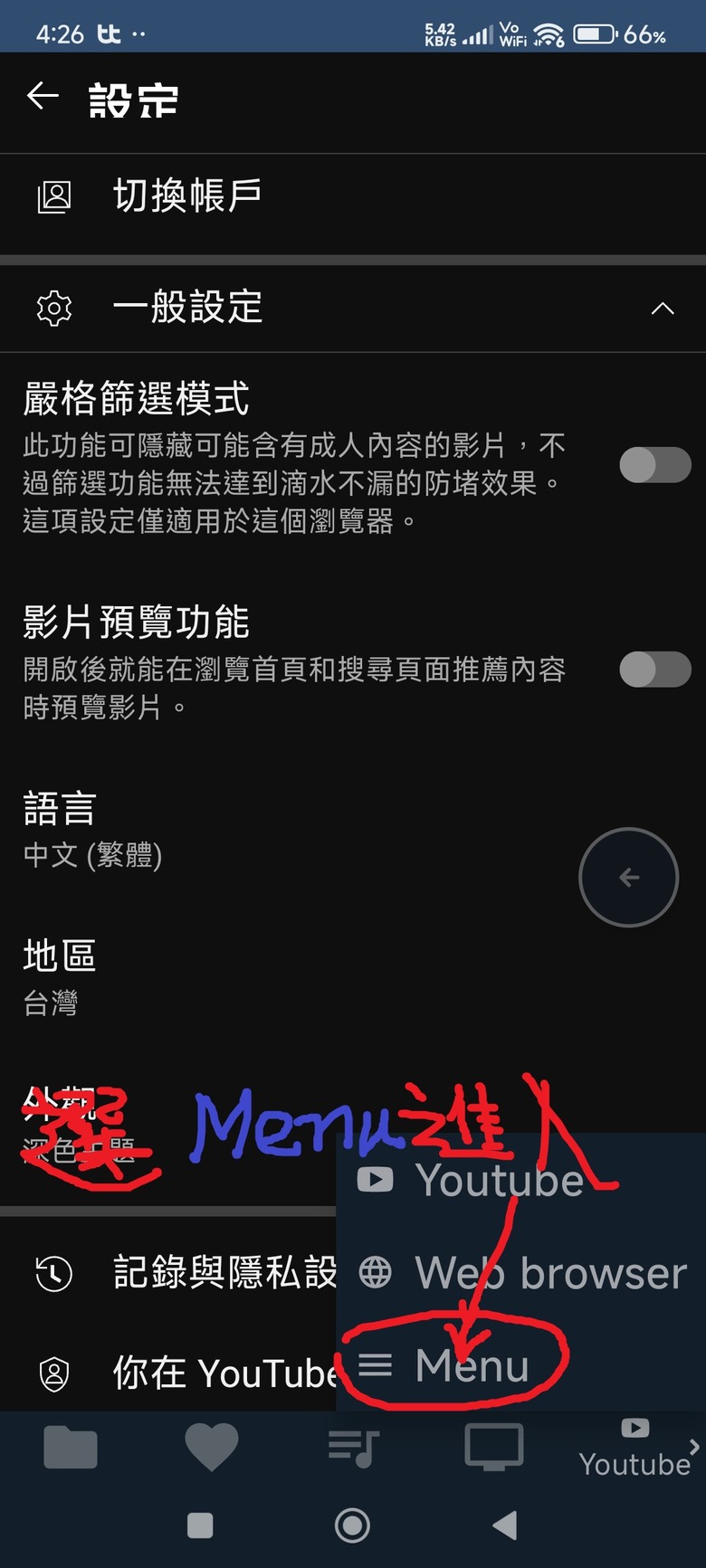Tap the system back triangle button
This screenshot has height=1568, width=706.
(x=505, y=1525)
